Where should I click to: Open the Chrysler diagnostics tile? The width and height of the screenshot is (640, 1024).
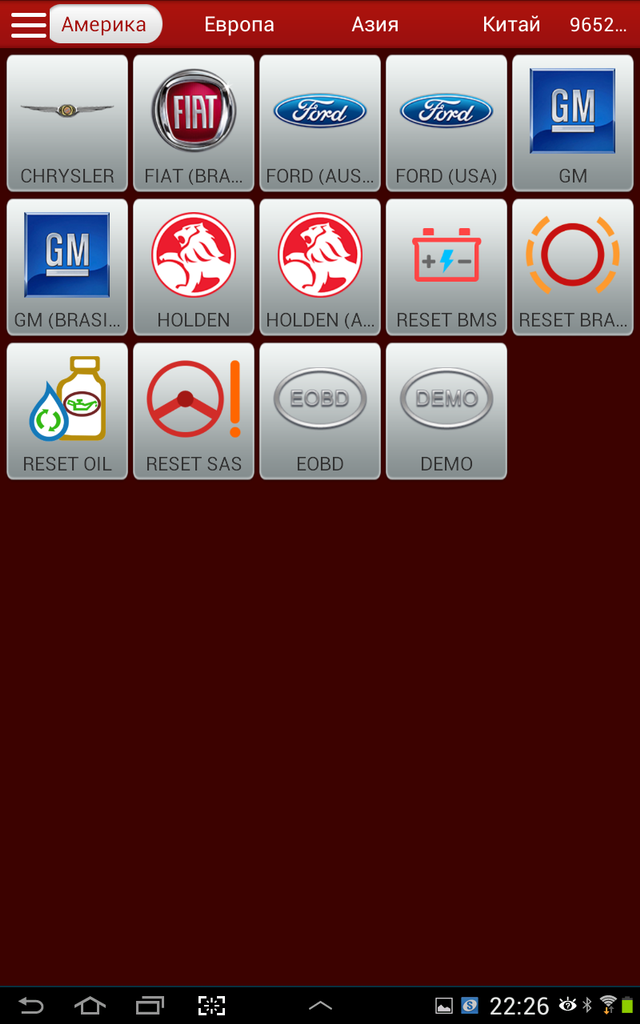67,122
